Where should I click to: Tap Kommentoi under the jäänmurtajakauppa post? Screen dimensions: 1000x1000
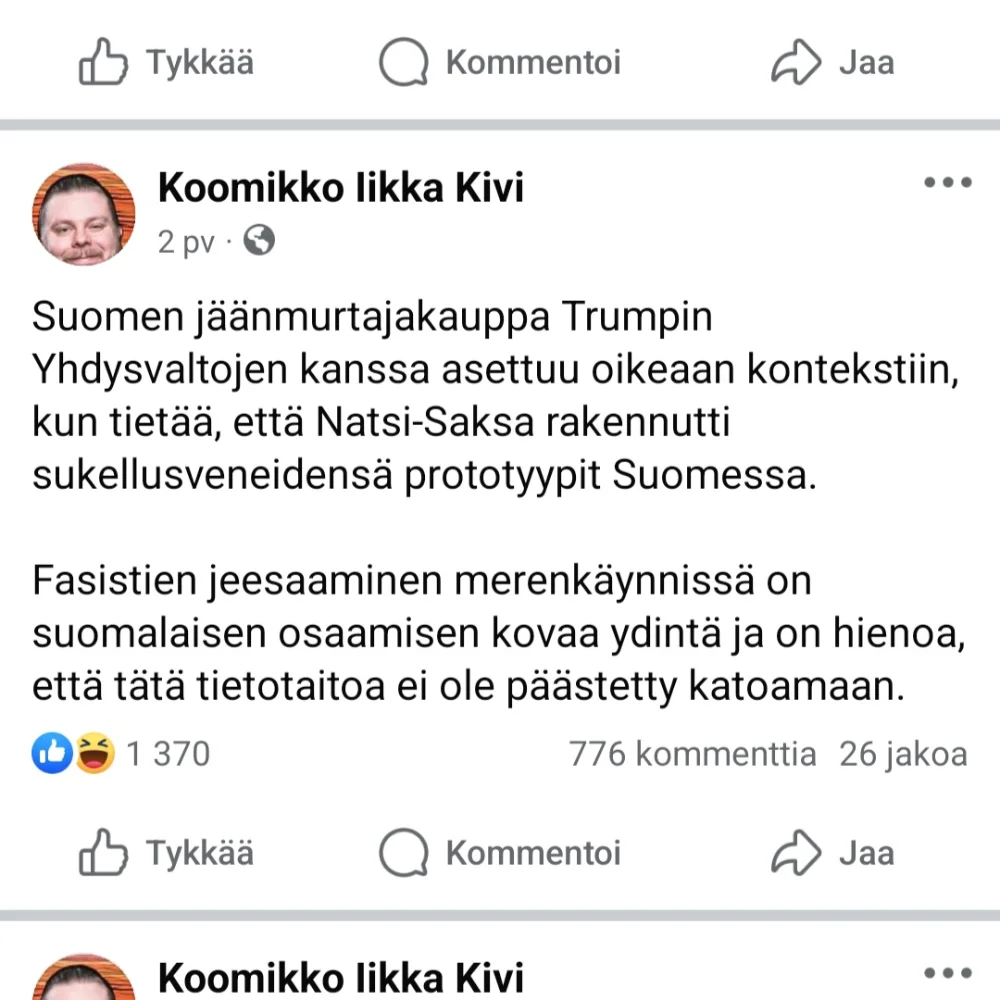tap(500, 852)
